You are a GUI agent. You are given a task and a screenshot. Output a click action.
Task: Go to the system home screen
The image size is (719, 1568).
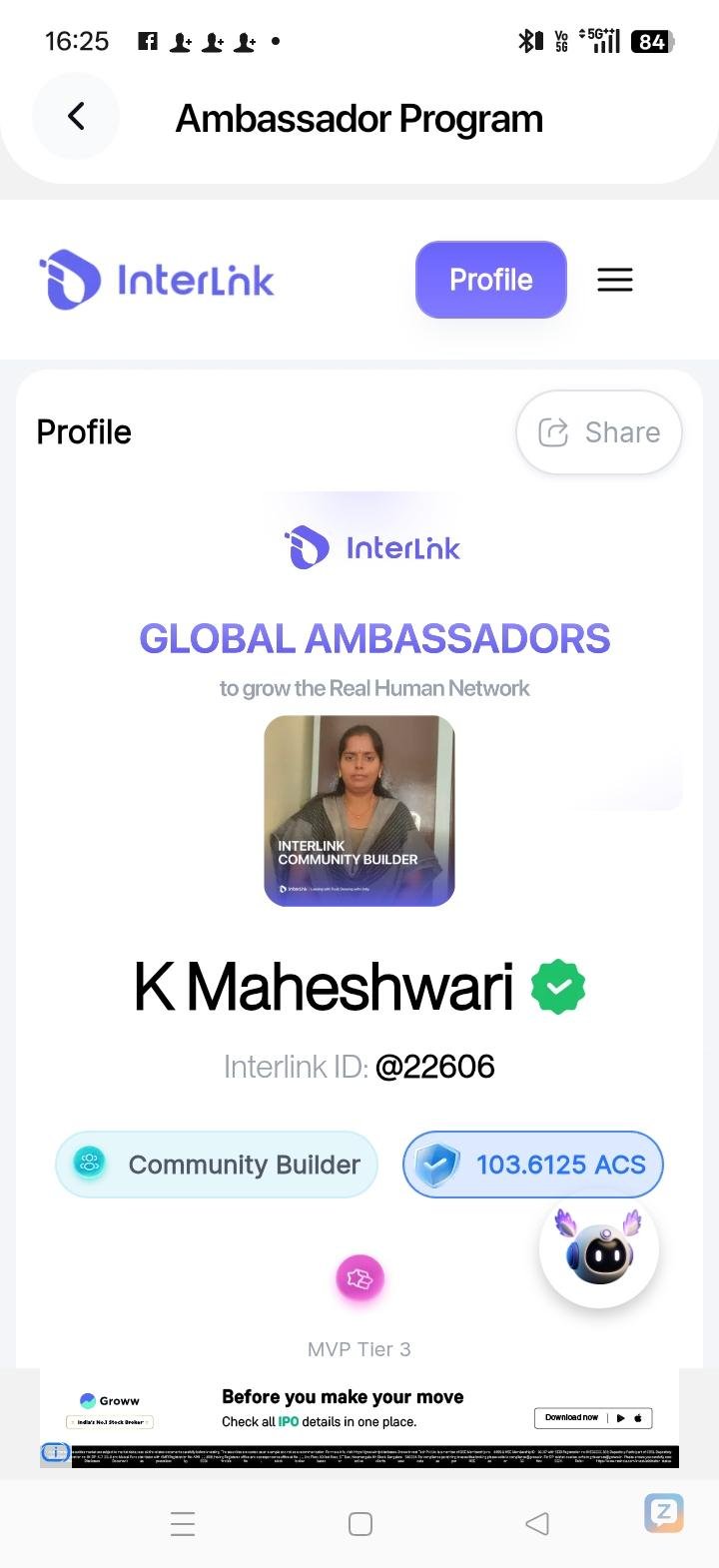[x=360, y=1523]
